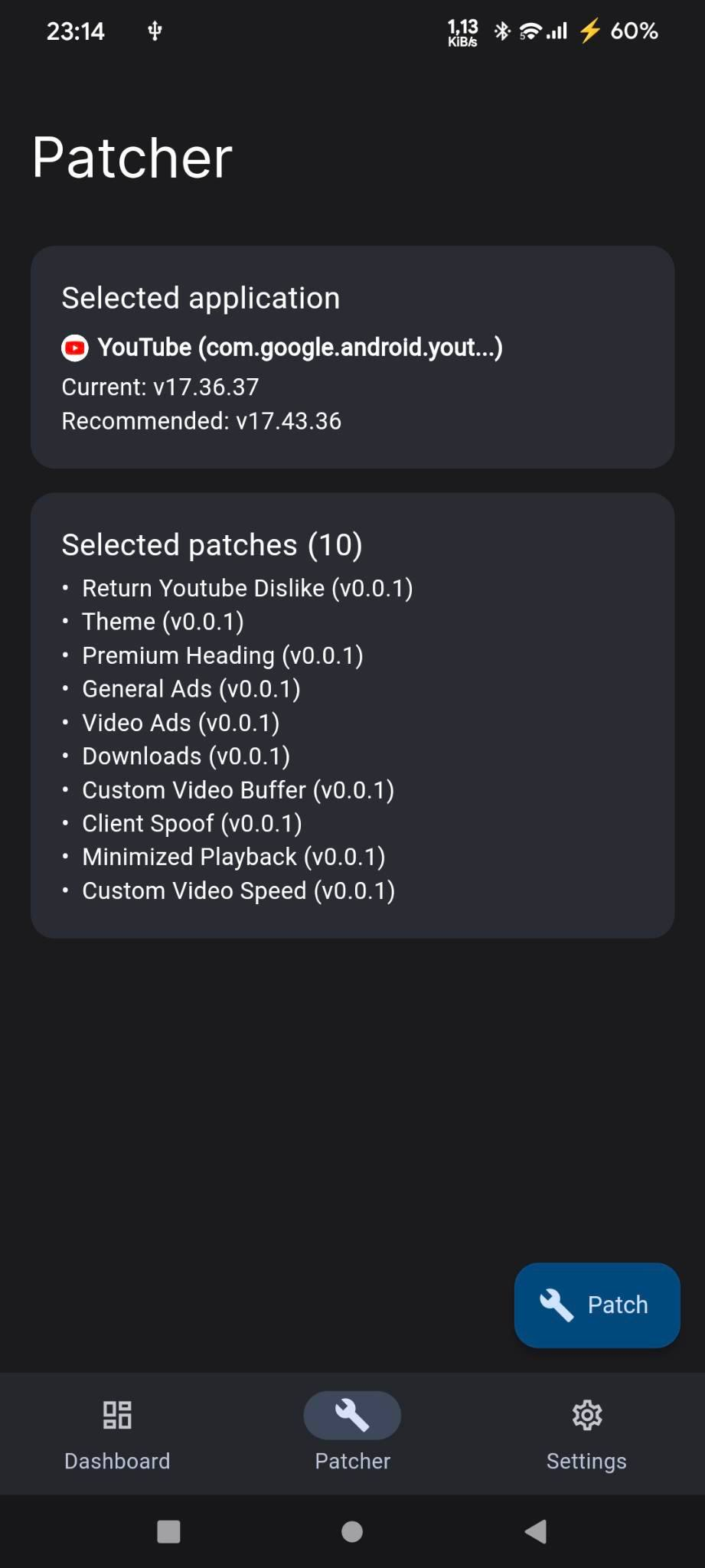Tap the General Ads patch entry
The height and width of the screenshot is (1568, 705).
(x=191, y=689)
